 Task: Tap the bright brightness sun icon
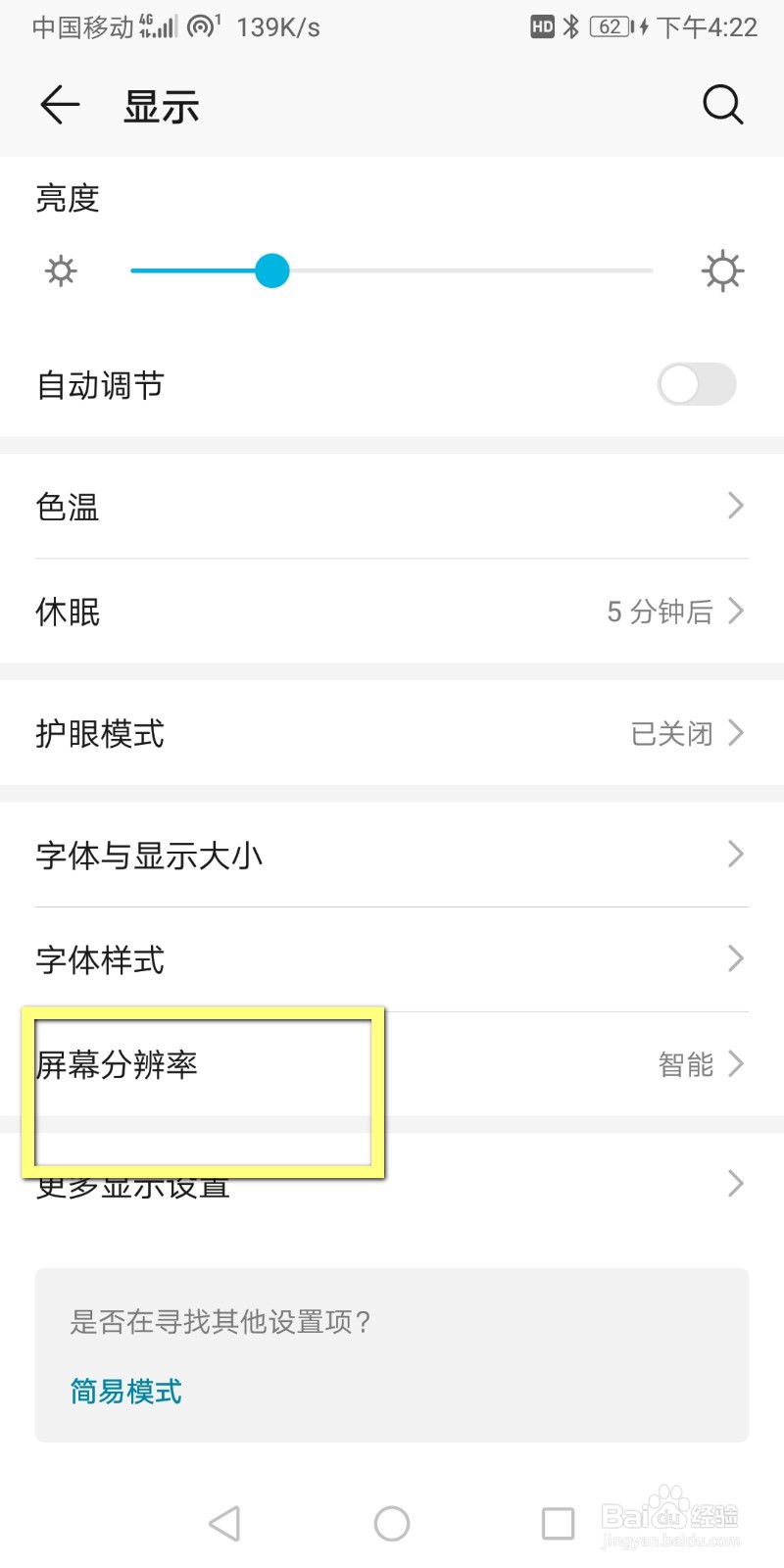[x=722, y=271]
